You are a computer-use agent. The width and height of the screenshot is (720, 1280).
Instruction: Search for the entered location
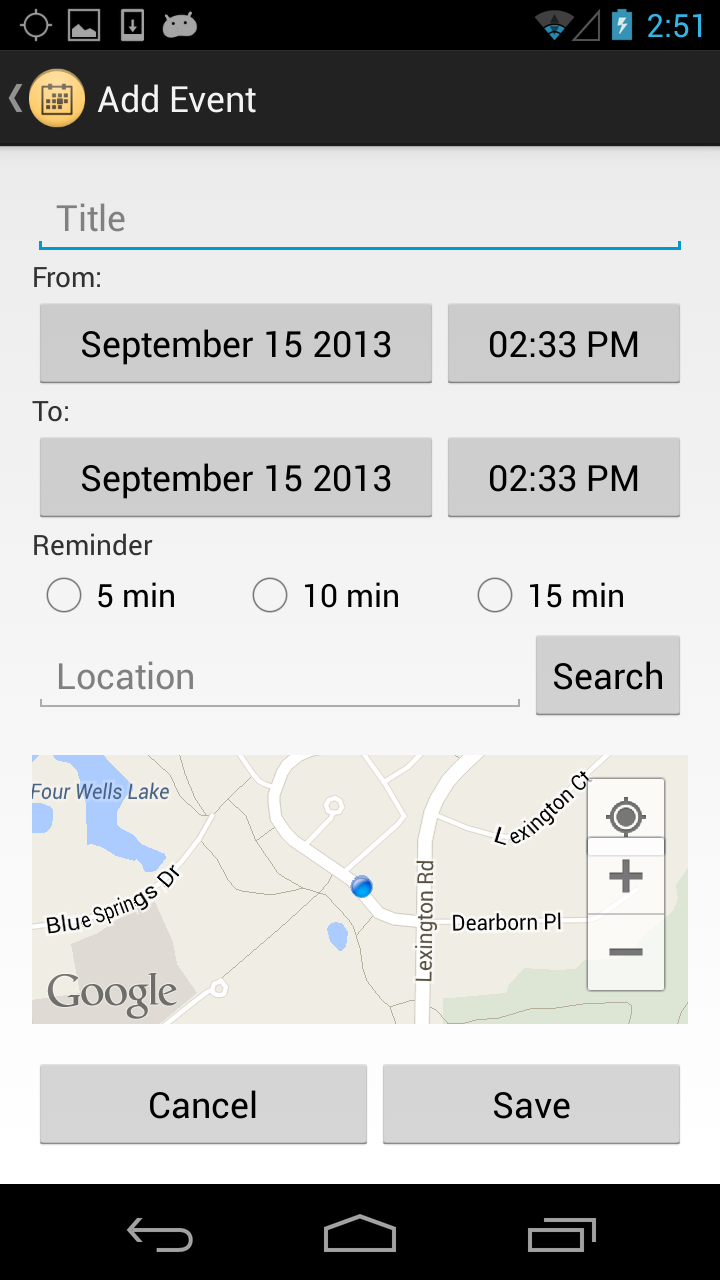tap(607, 676)
